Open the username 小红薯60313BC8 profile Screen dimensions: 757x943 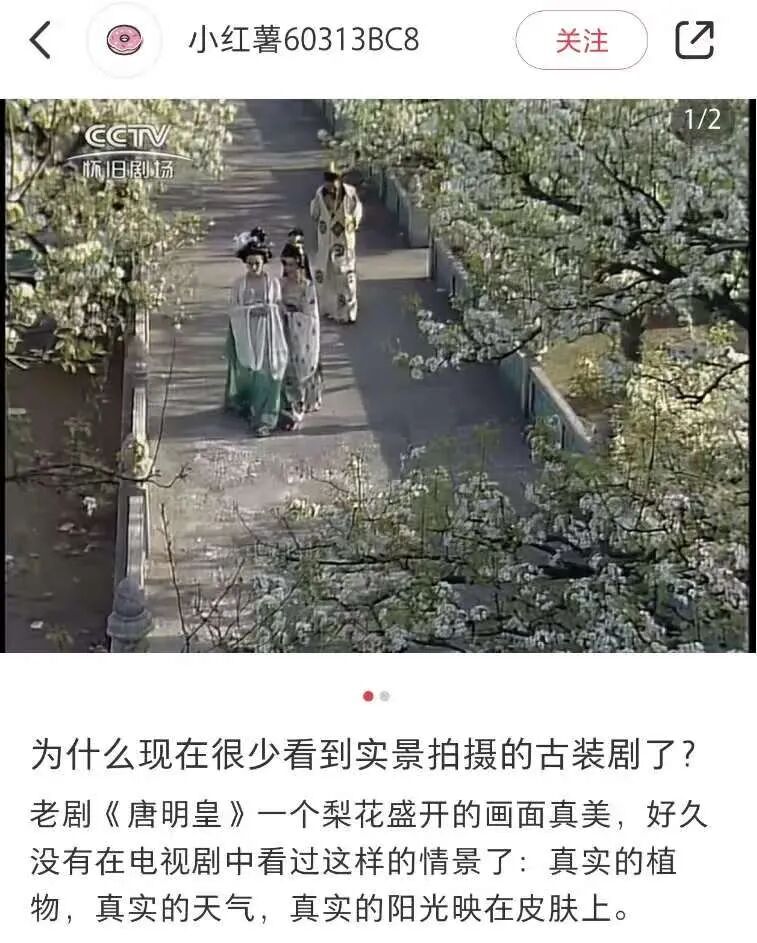pos(303,41)
